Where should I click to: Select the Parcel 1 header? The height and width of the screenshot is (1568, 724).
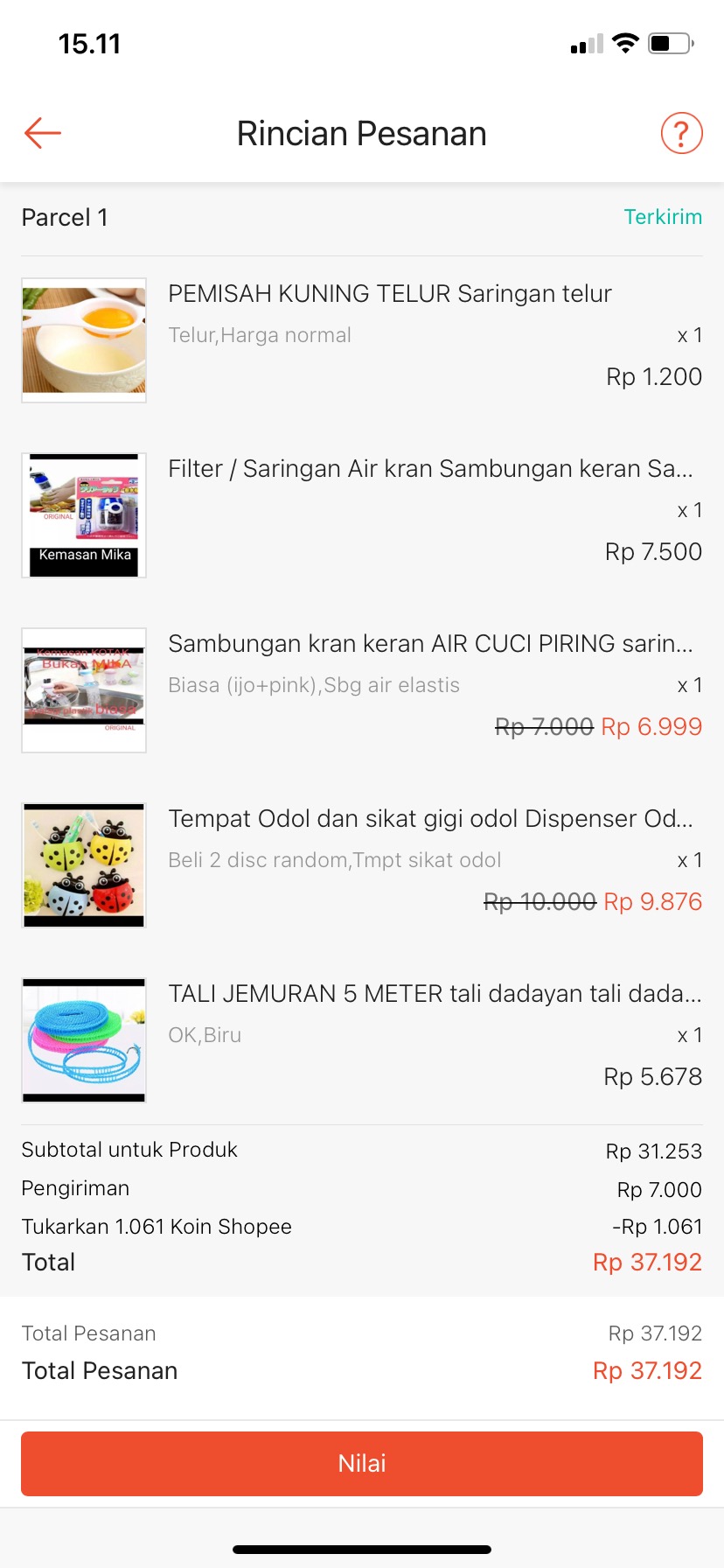click(x=64, y=217)
